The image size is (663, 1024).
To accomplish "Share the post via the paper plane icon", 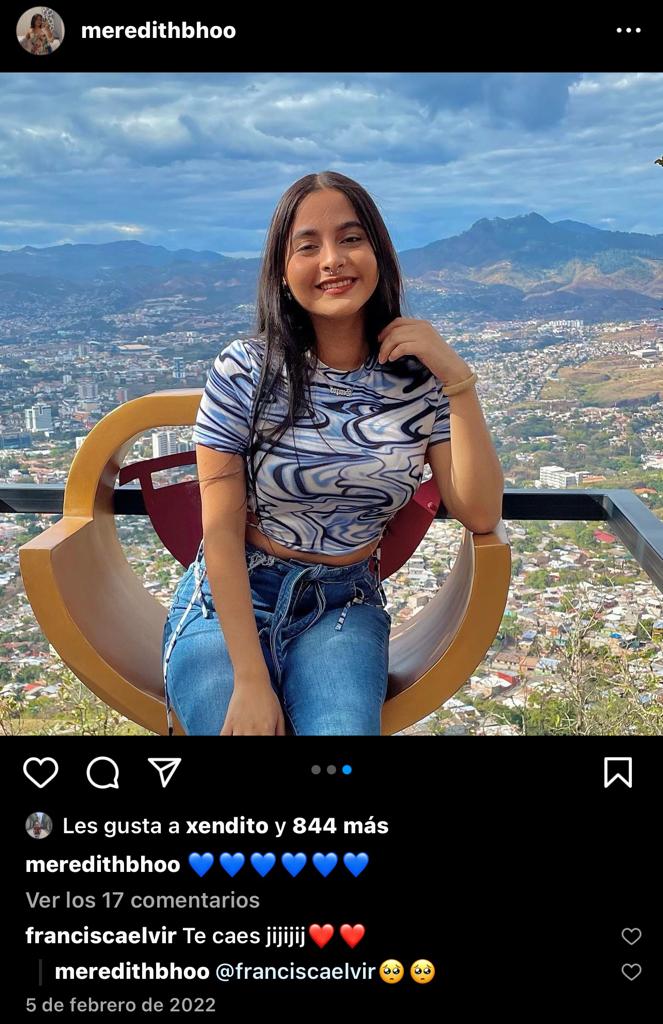I will pos(164,772).
